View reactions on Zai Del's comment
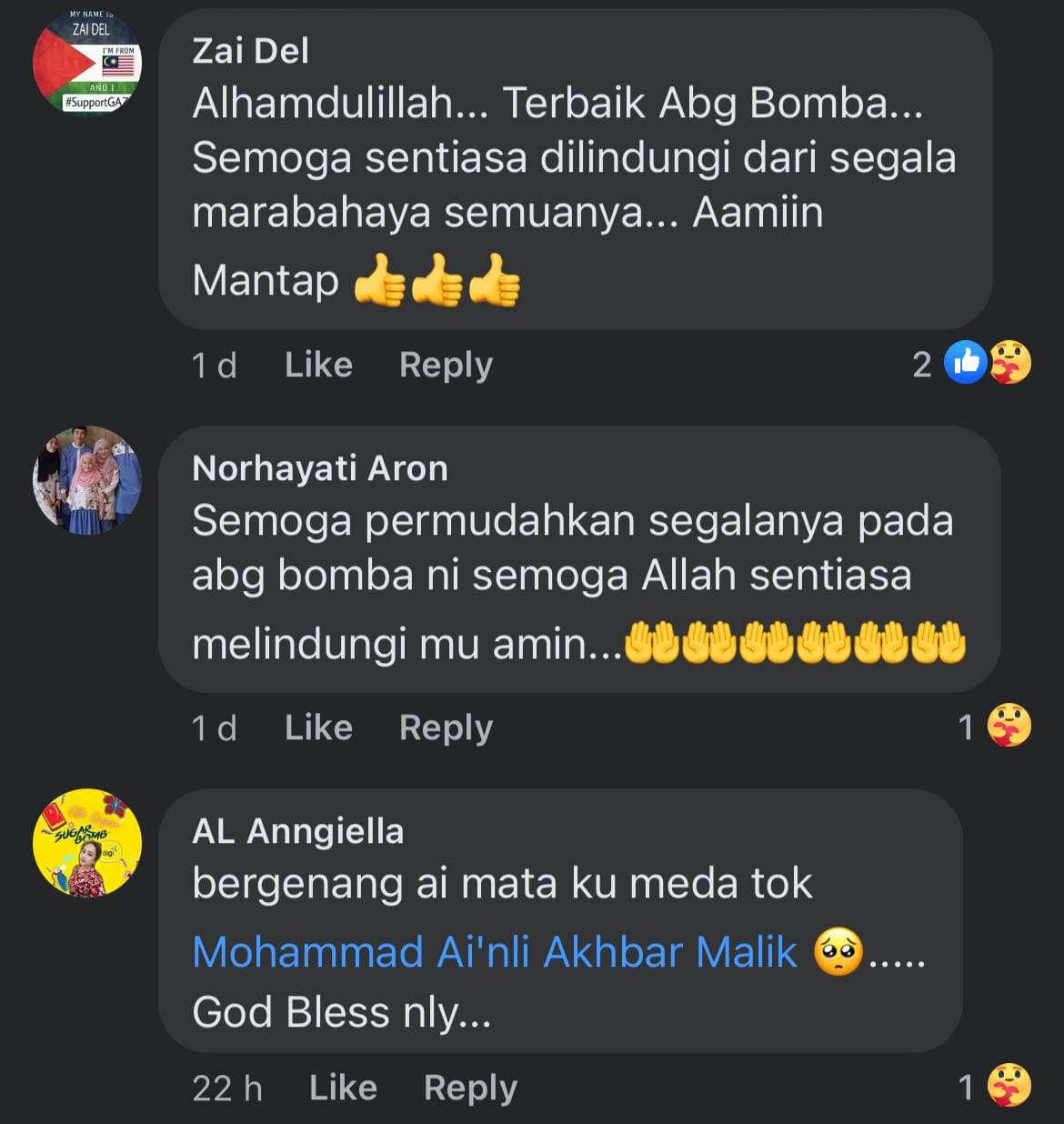 pyautogui.click(x=987, y=363)
